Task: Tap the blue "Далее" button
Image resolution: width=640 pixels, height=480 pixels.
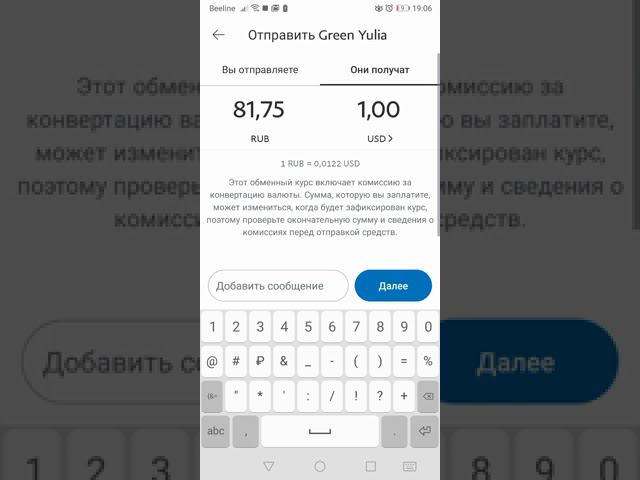Action: tap(393, 286)
